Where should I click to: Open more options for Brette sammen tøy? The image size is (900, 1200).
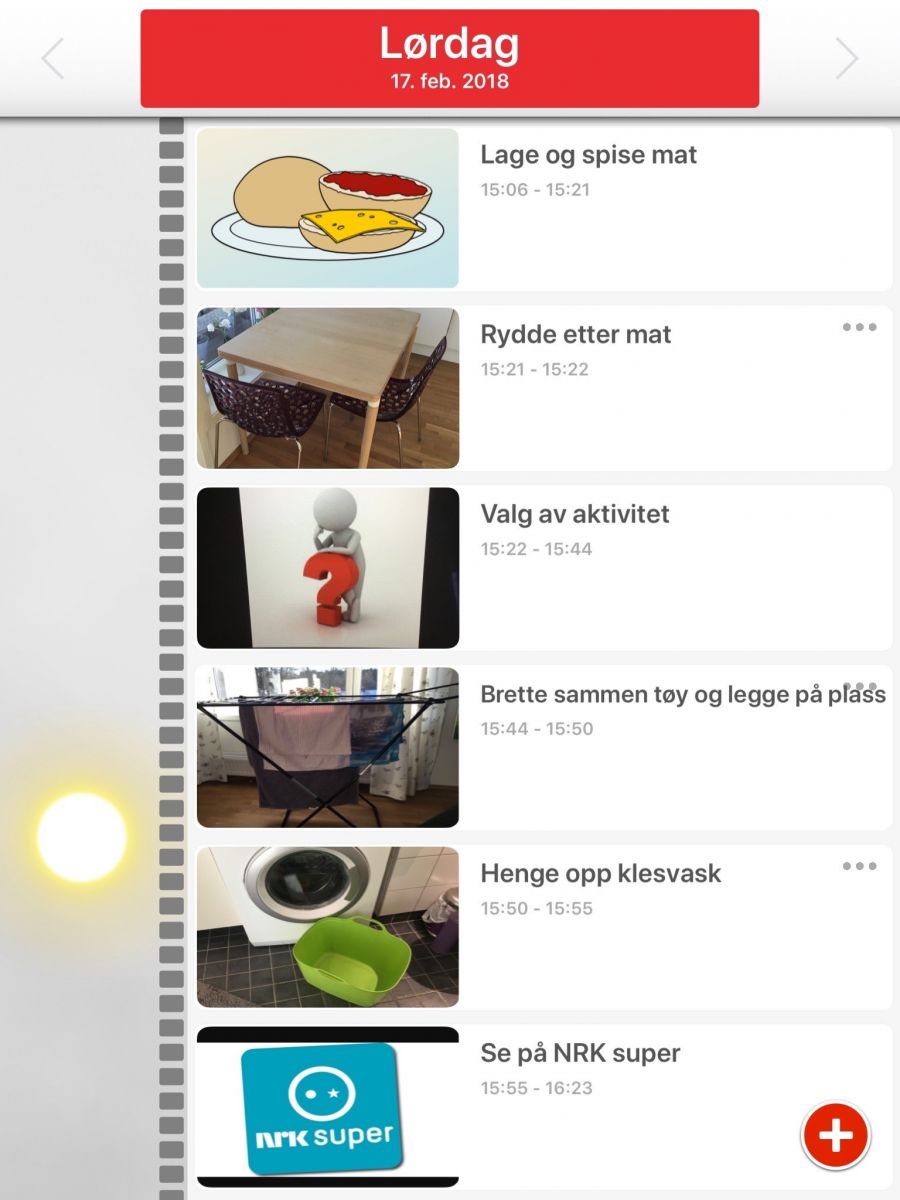(862, 684)
